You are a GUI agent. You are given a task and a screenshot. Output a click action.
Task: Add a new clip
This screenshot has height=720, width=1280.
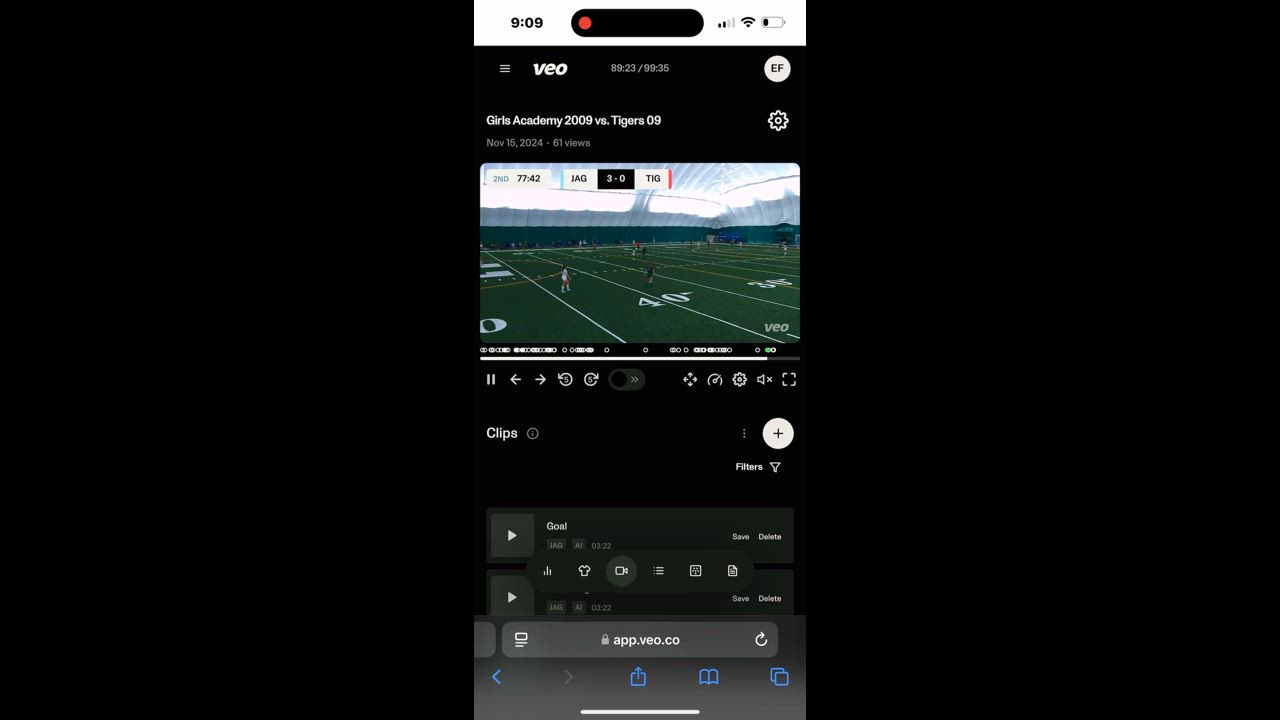point(778,434)
